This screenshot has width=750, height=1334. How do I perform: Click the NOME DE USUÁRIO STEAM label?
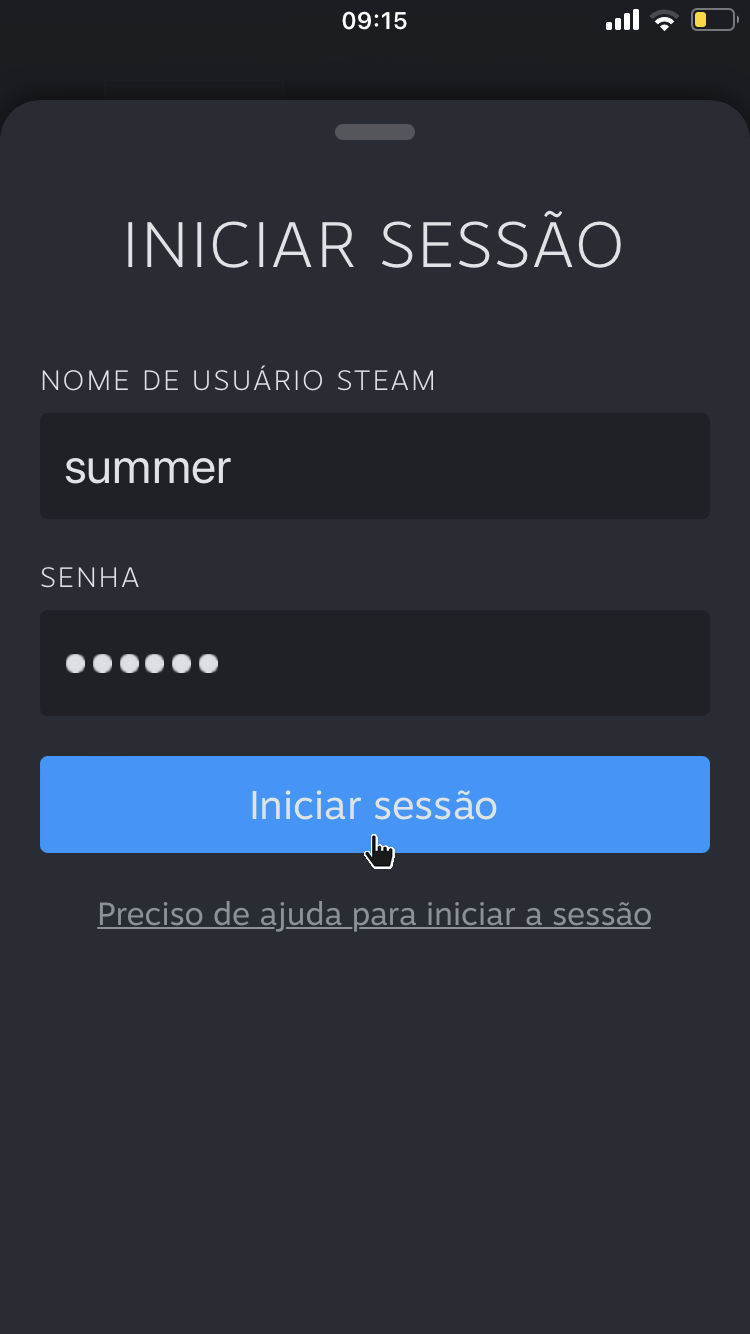click(238, 380)
